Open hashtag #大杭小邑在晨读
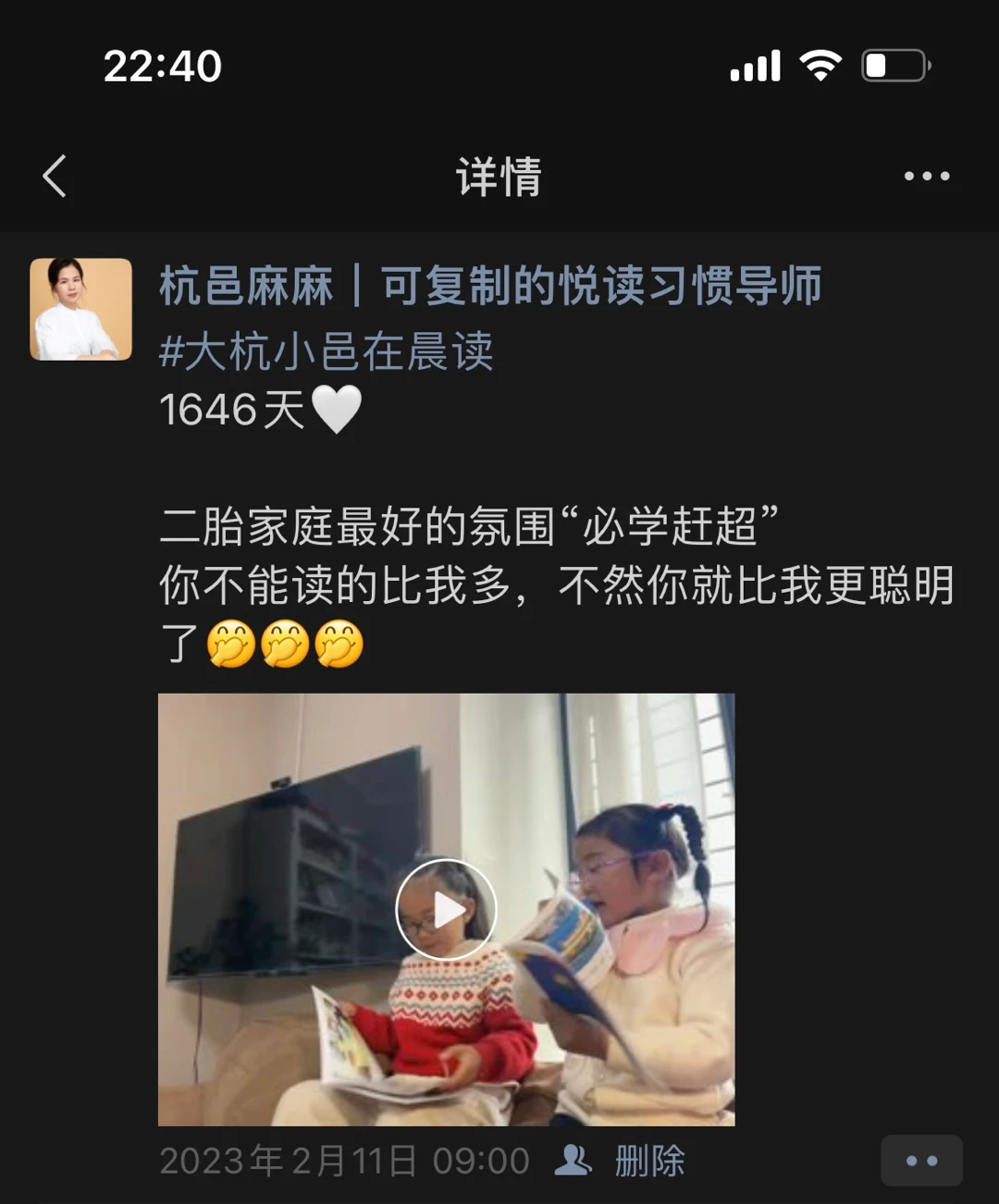This screenshot has width=999, height=1204. [326, 352]
